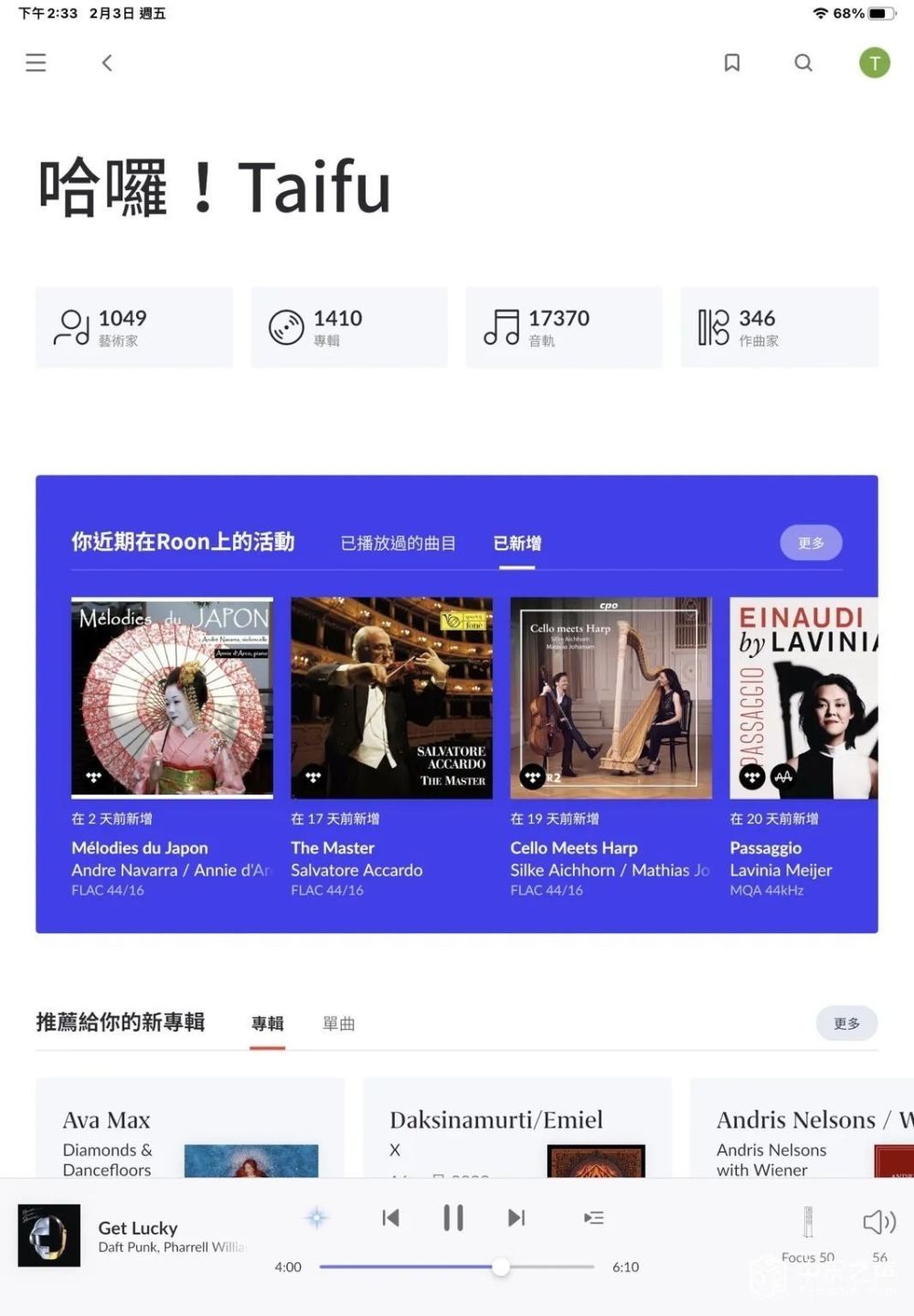Skip to the next track

[516, 1217]
